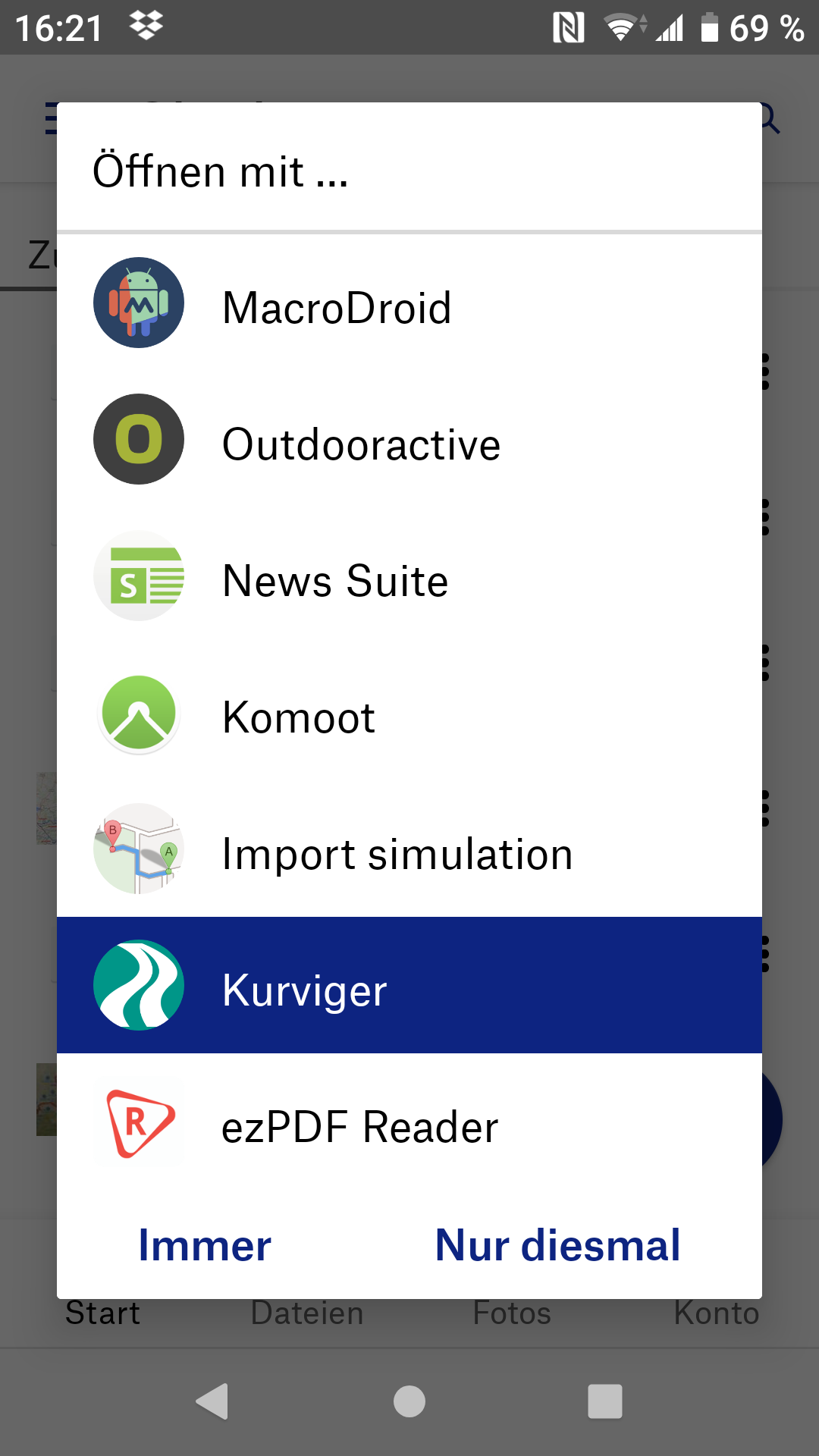Return to the home screen
The width and height of the screenshot is (819, 1456).
point(409,1401)
